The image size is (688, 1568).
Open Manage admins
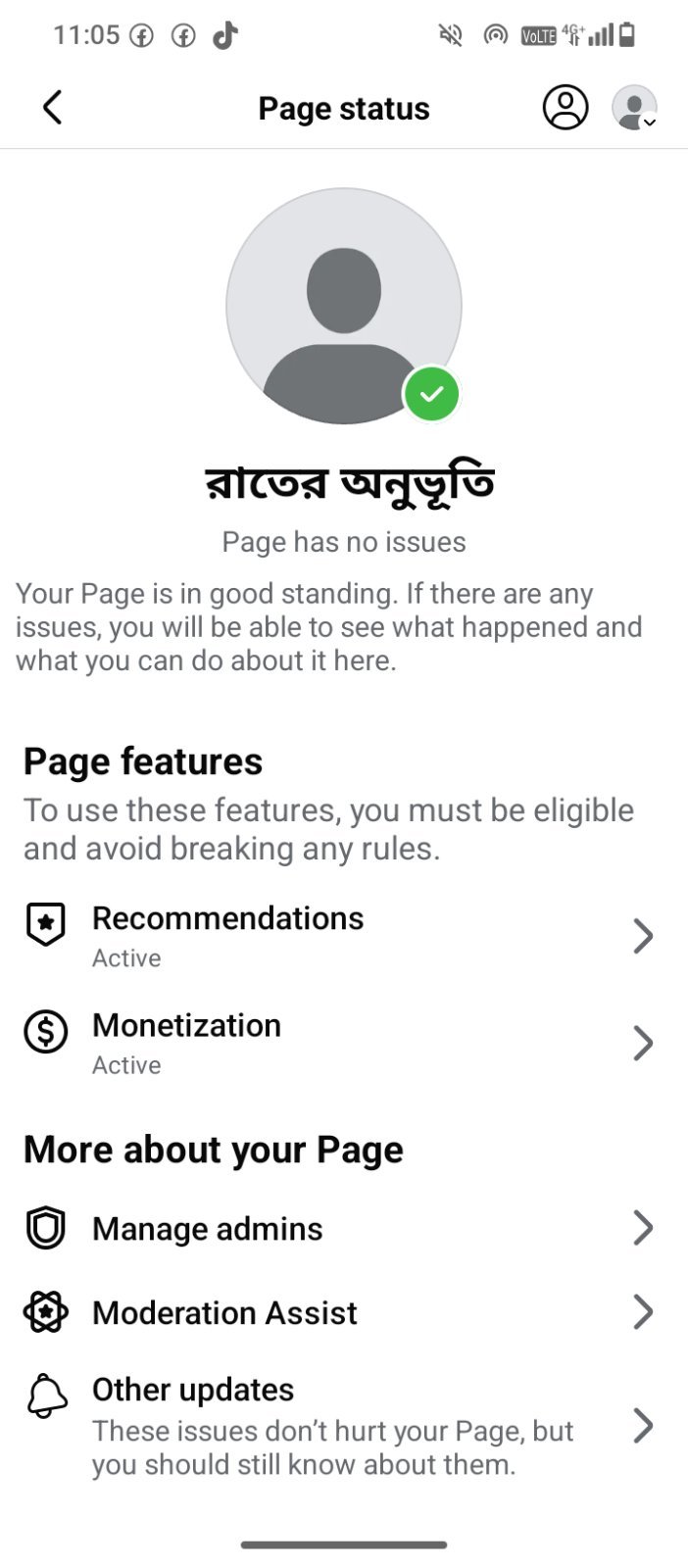(344, 1228)
